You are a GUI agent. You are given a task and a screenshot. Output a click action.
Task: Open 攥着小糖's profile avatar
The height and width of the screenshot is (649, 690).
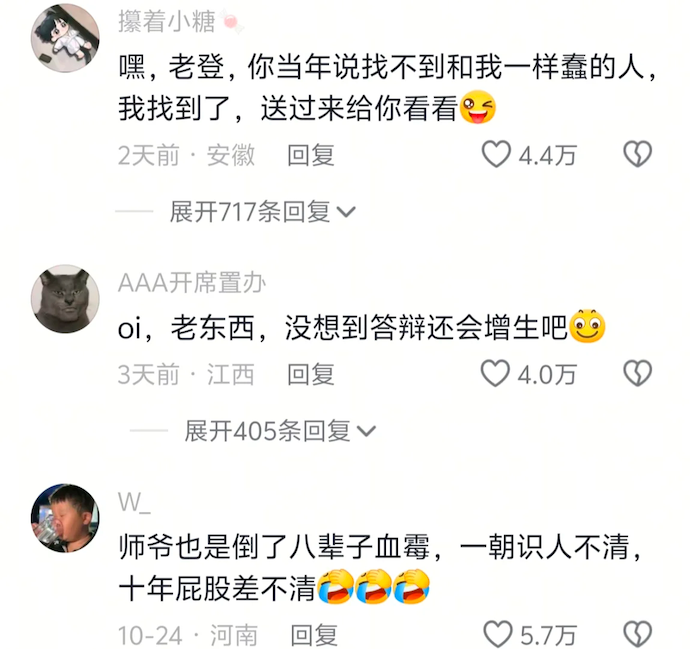coord(65,38)
